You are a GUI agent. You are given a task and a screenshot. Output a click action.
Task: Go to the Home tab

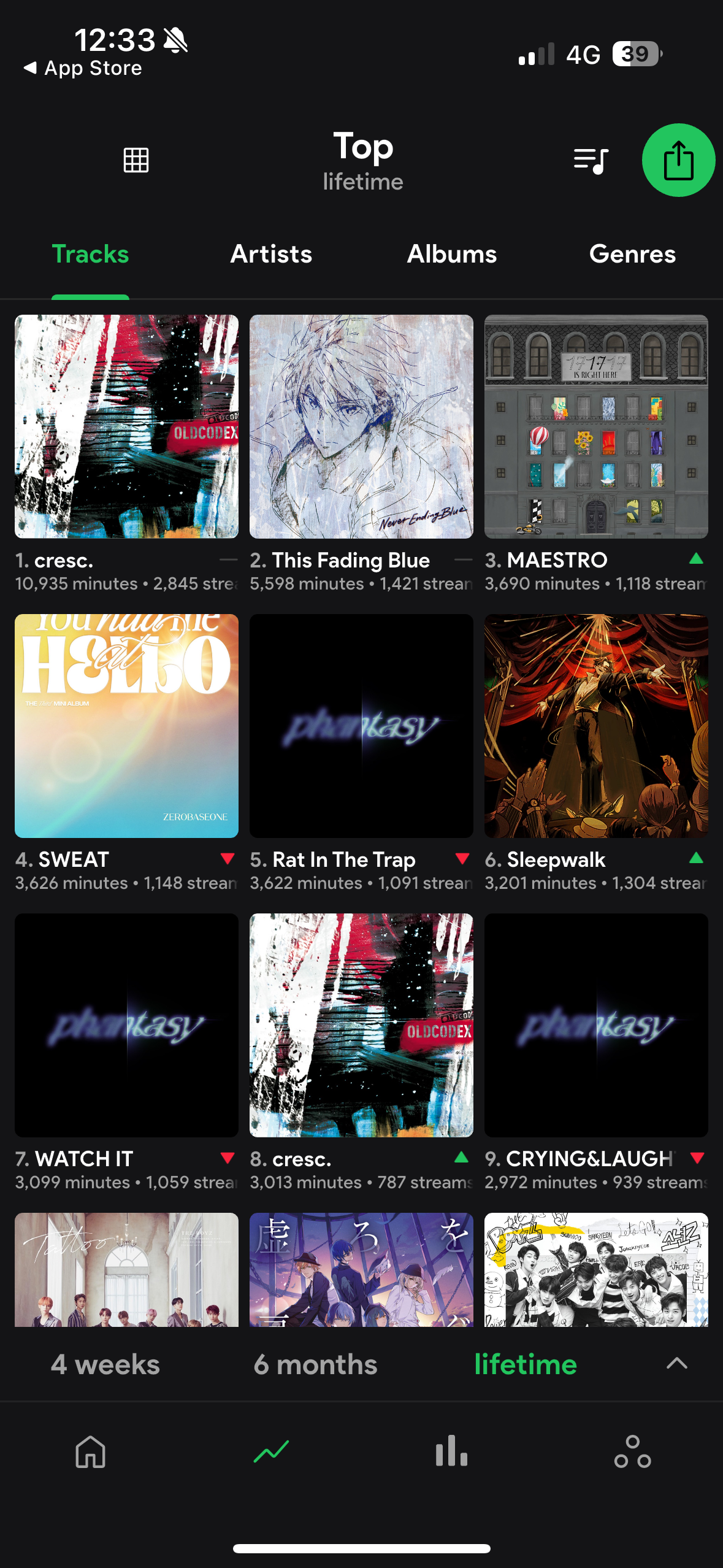[91, 1451]
